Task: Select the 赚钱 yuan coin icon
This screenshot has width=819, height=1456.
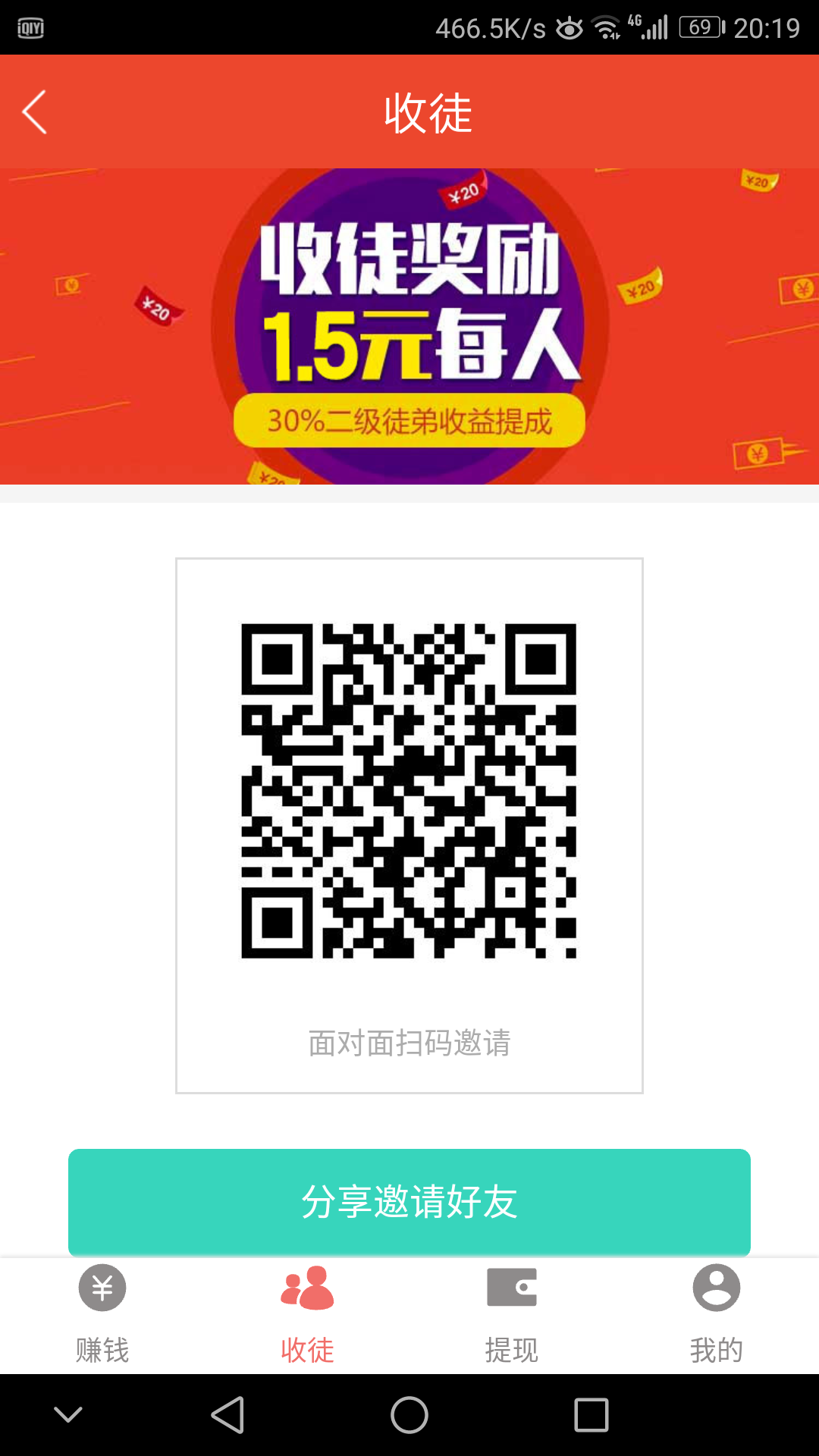Action: tap(102, 1287)
